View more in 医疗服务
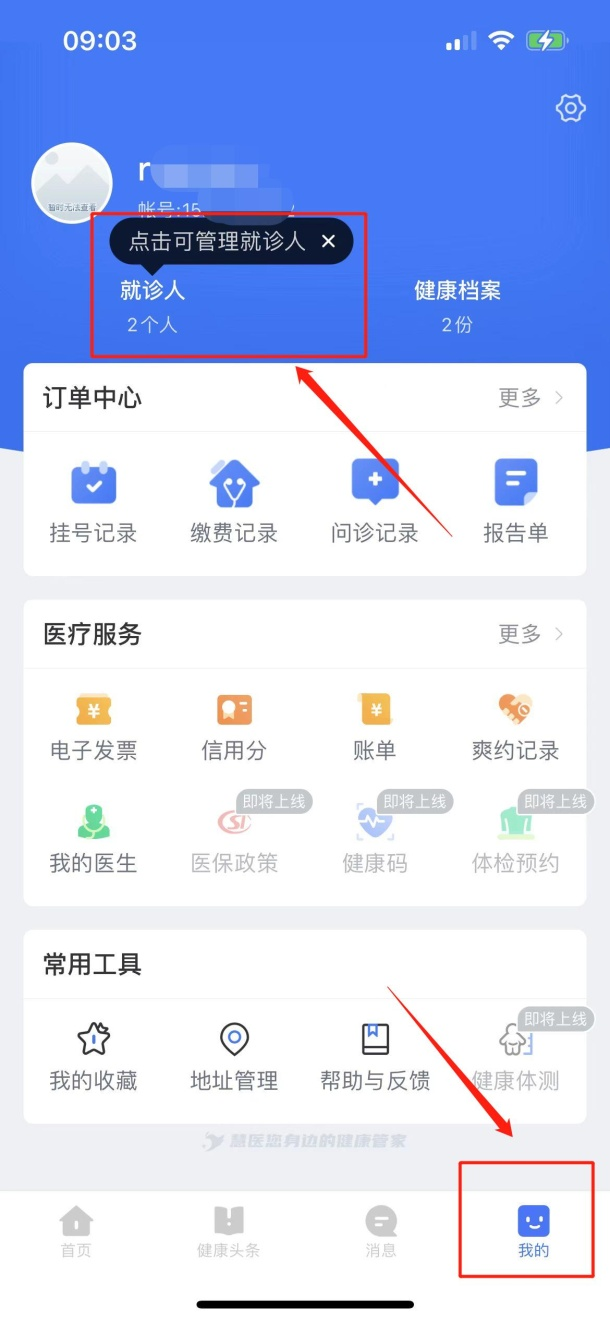Image resolution: width=610 pixels, height=1321 pixels. (531, 634)
